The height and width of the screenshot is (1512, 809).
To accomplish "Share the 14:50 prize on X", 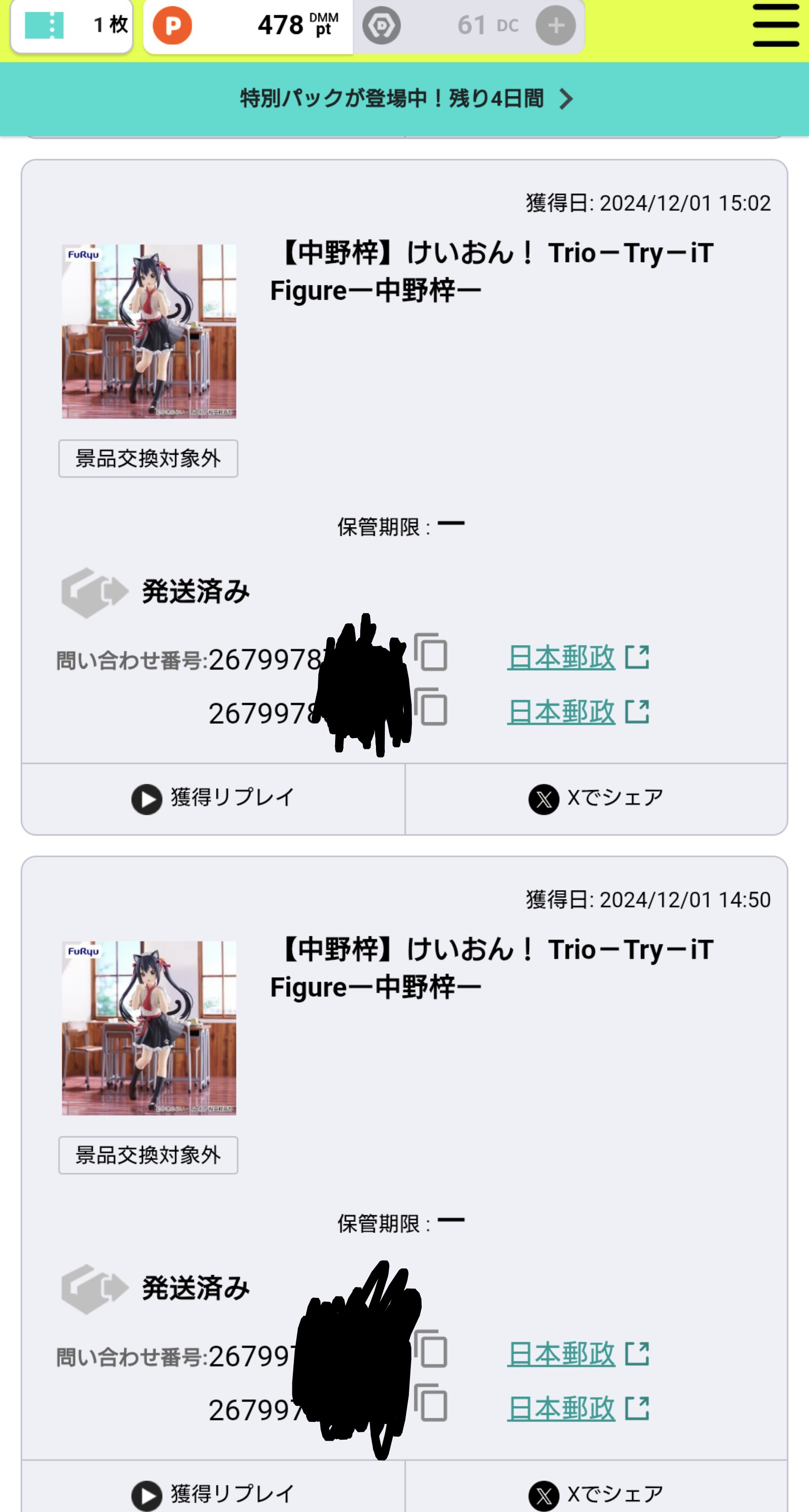I will pyautogui.click(x=595, y=1494).
